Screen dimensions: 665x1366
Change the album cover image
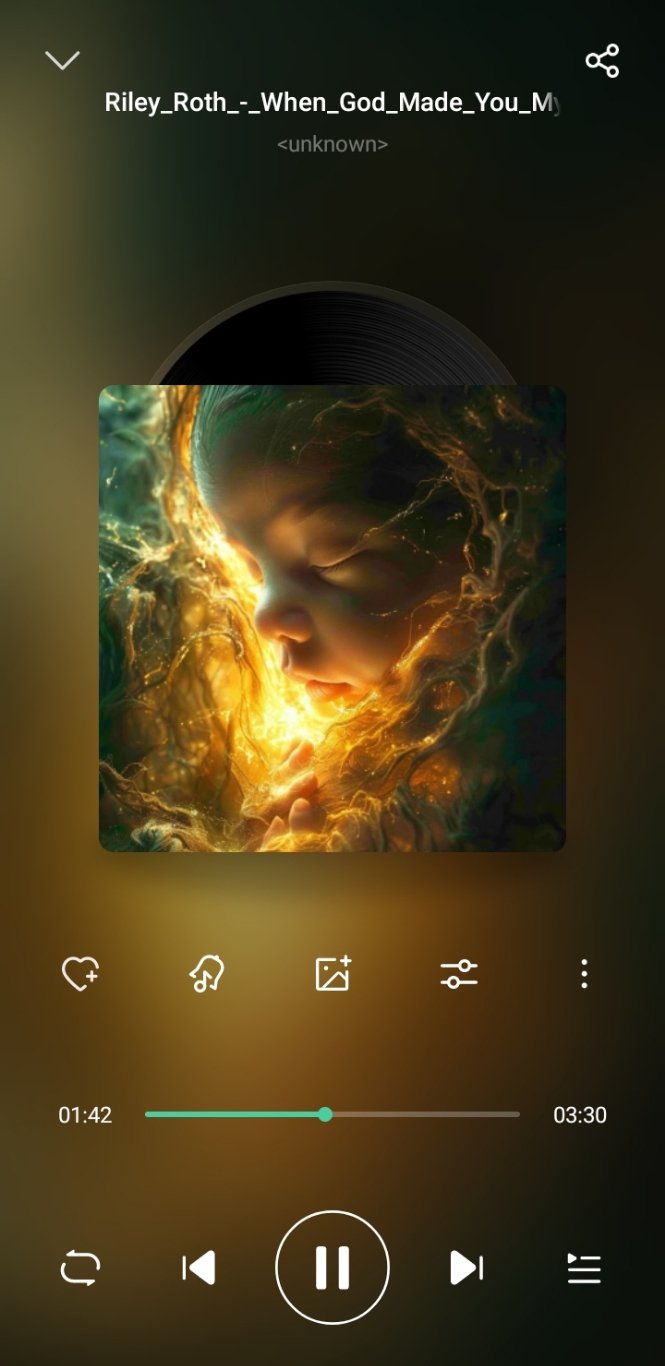pyautogui.click(x=333, y=973)
